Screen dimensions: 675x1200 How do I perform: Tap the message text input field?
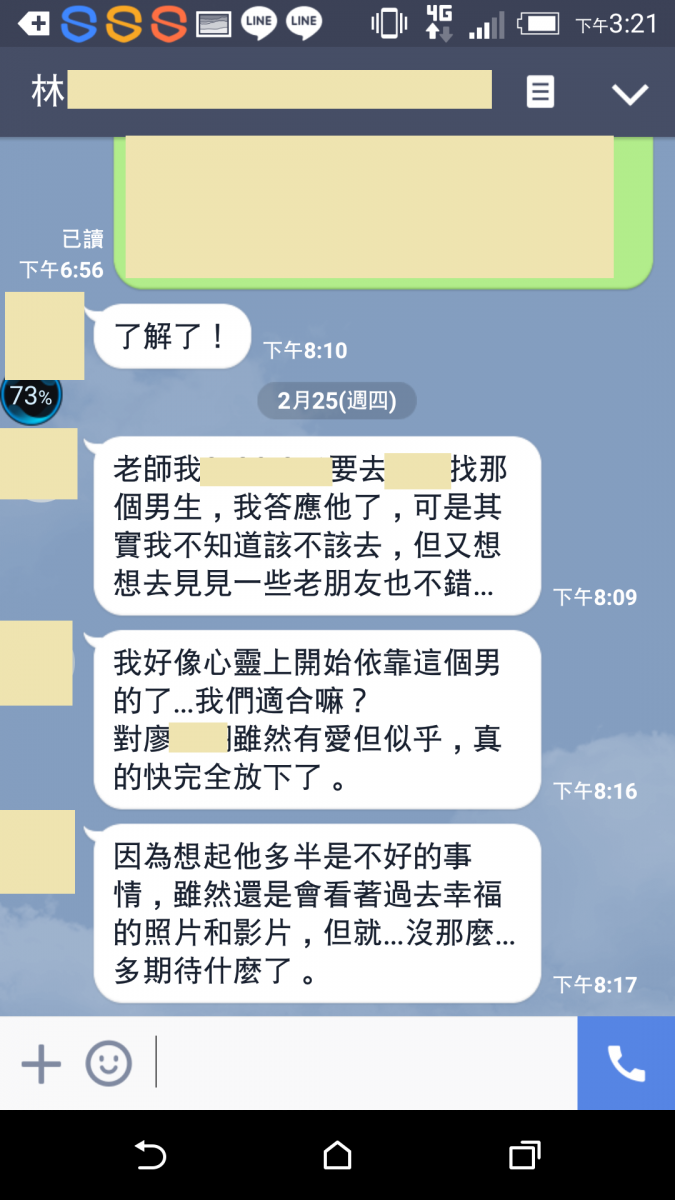[365, 1063]
